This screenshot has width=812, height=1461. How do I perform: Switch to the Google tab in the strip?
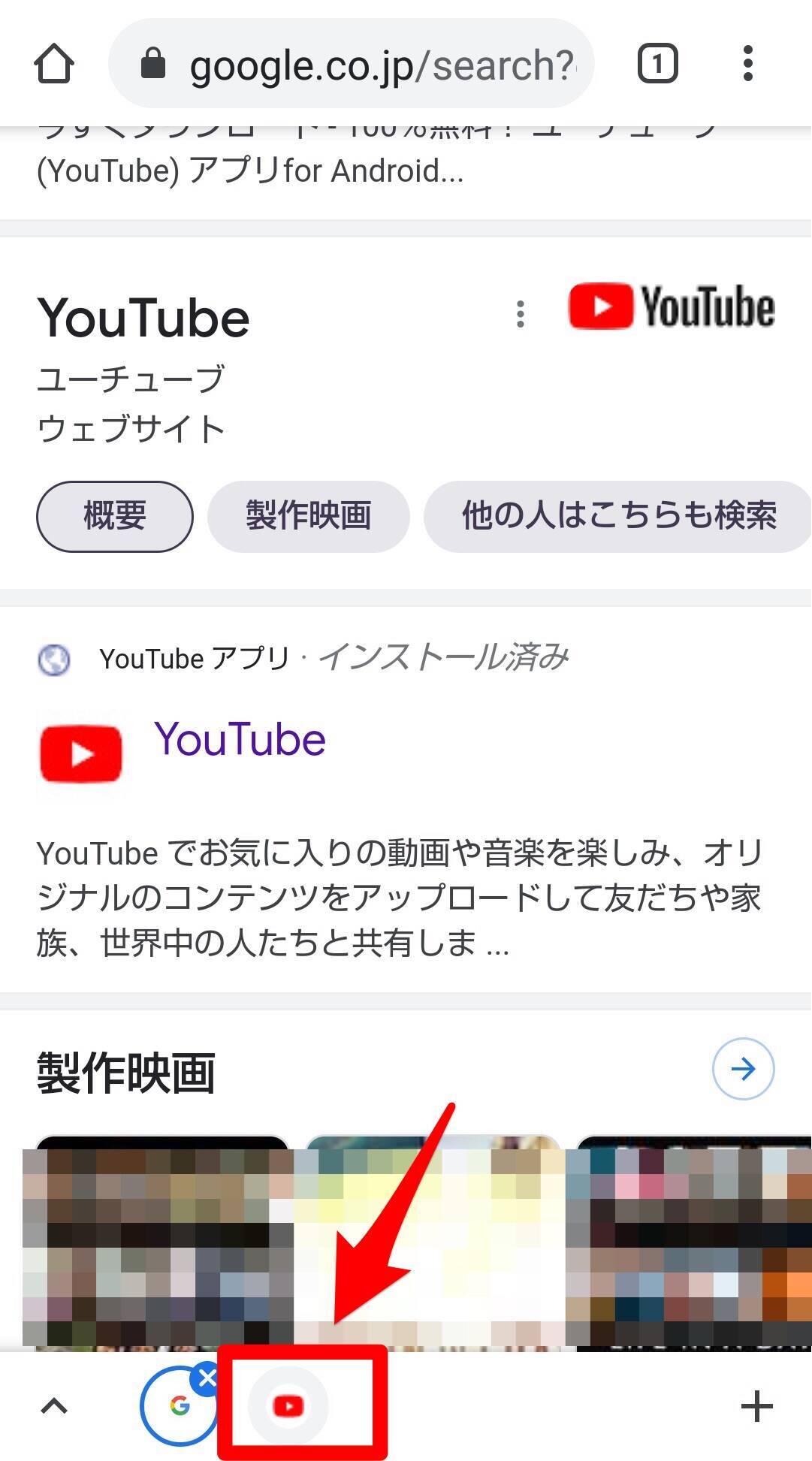[177, 1407]
